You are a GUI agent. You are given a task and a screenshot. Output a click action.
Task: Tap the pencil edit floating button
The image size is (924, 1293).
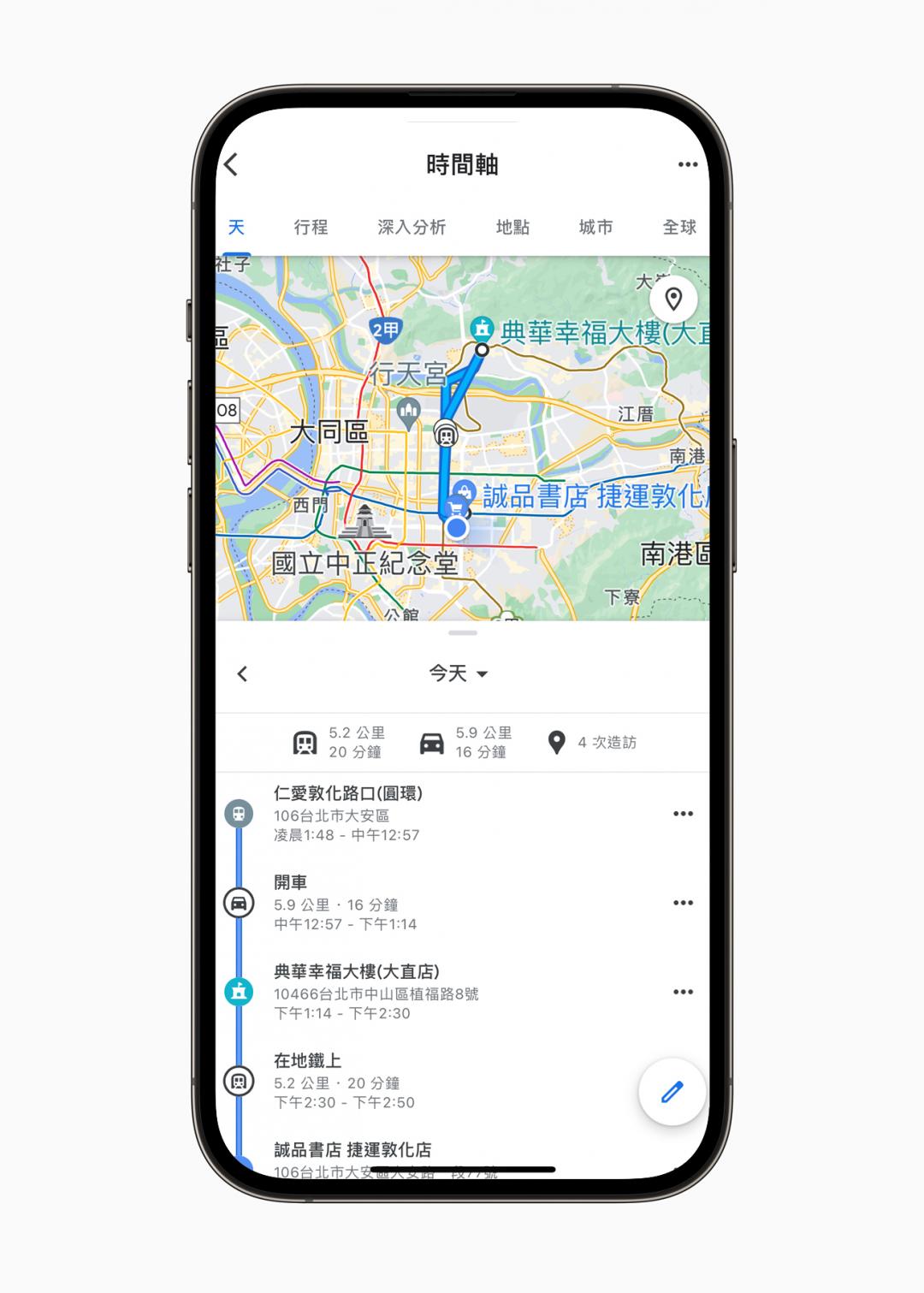point(672,1092)
